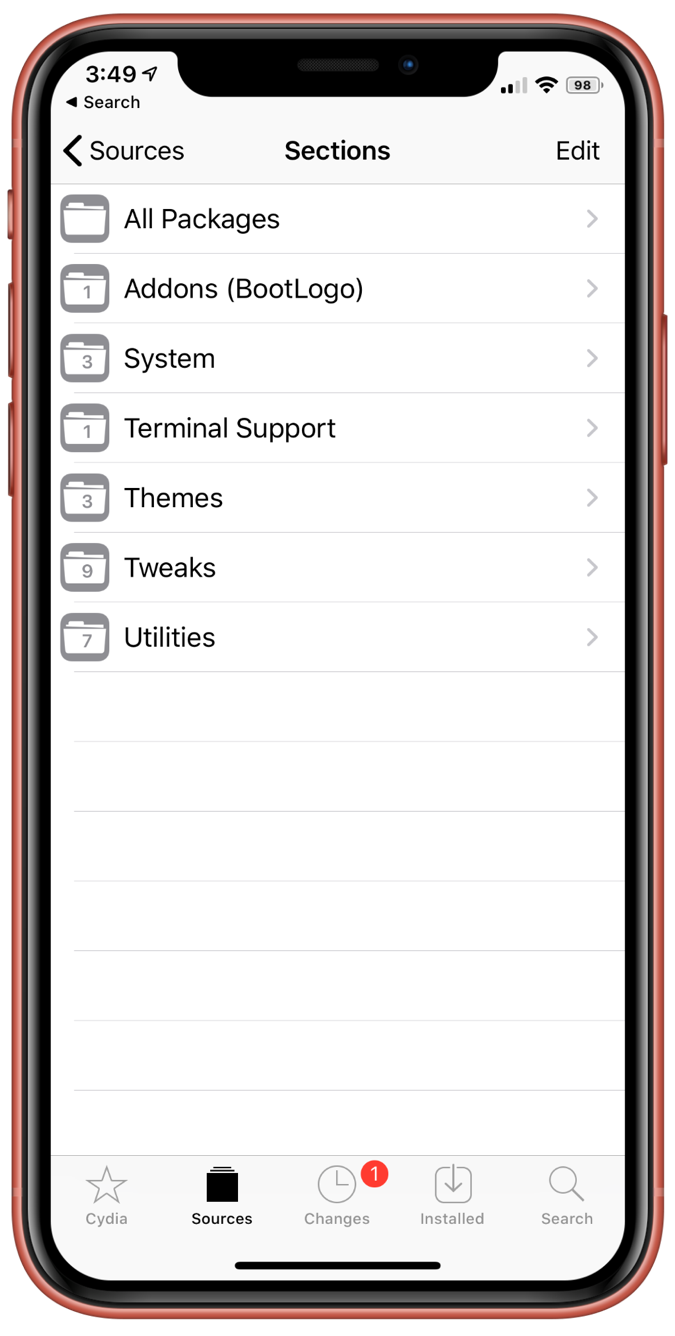This screenshot has width=675, height=1336.
Task: Open Addons (BootLogo) section
Action: tap(338, 289)
